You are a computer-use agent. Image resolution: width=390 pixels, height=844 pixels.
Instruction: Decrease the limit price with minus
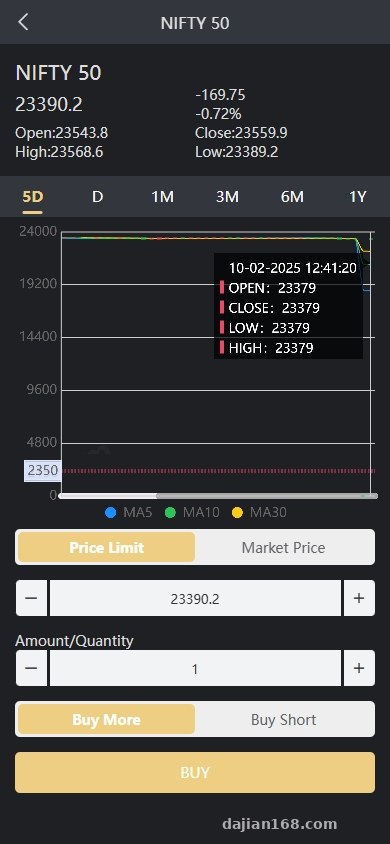coord(31,598)
